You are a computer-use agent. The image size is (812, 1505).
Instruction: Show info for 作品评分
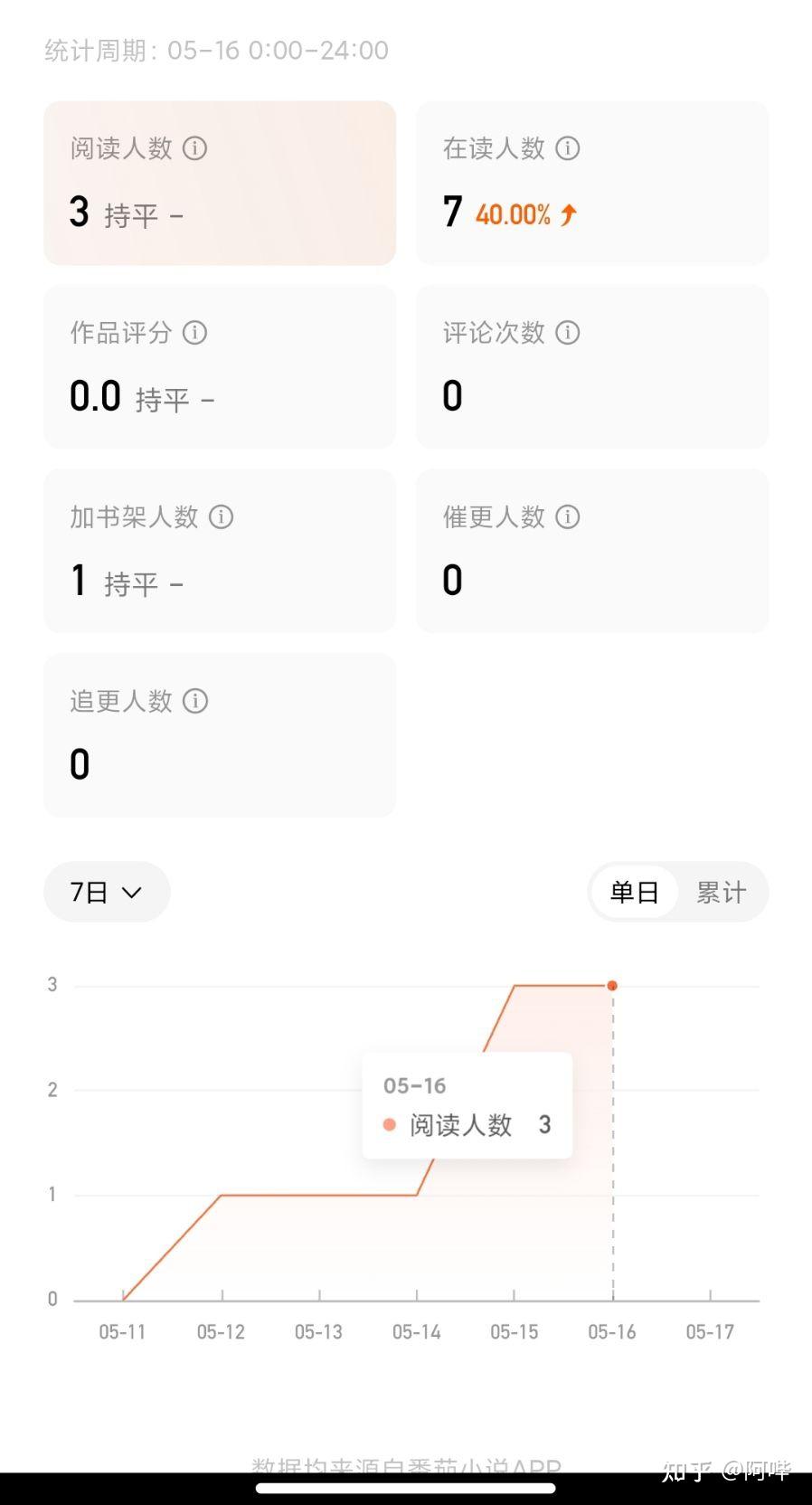click(x=195, y=333)
